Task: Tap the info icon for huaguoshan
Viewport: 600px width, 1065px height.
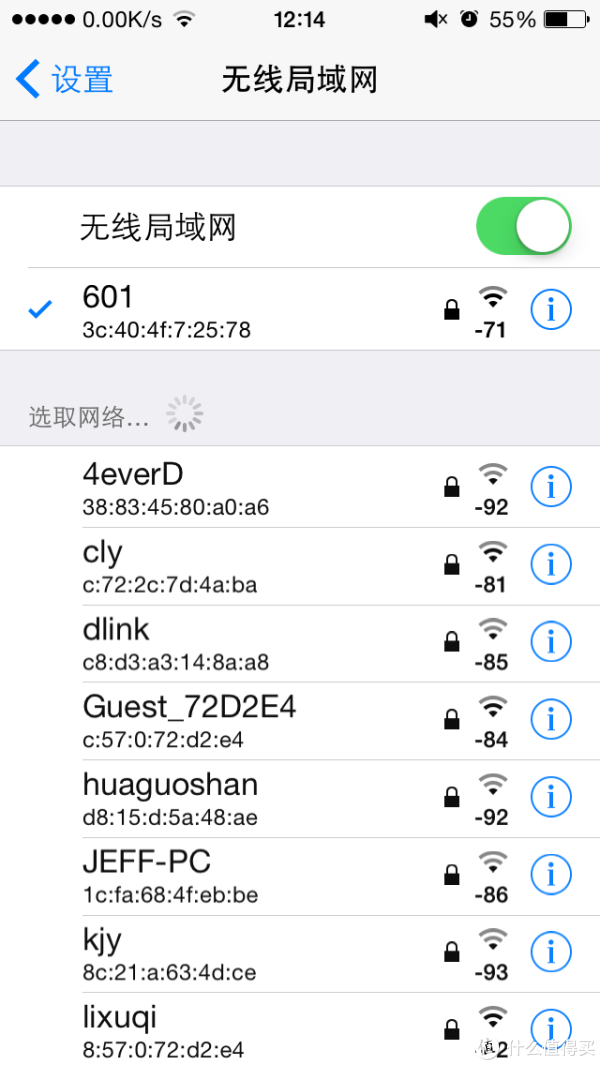Action: 550,797
